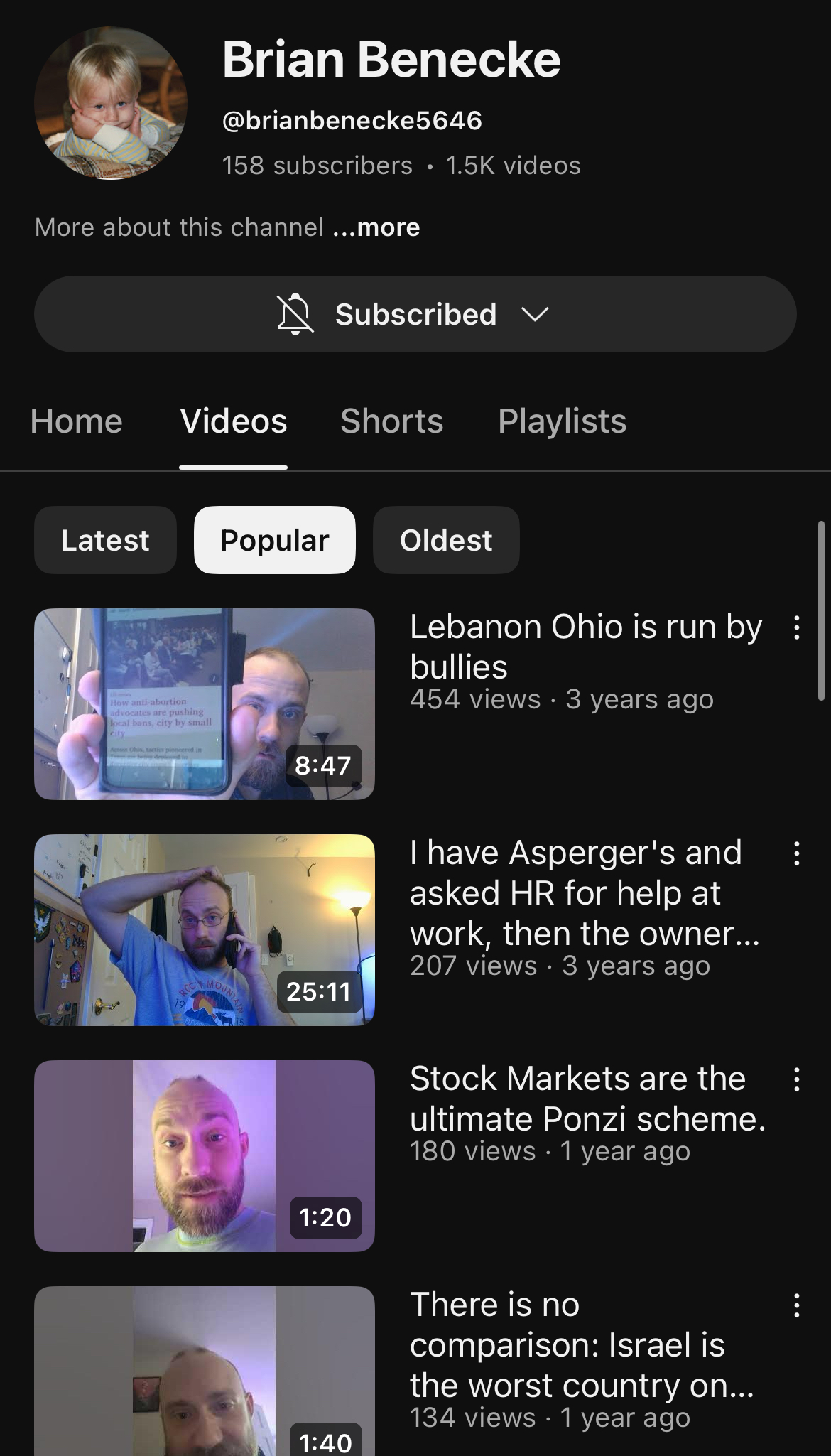Switch to the Home tab
The height and width of the screenshot is (1456, 831).
tap(77, 421)
